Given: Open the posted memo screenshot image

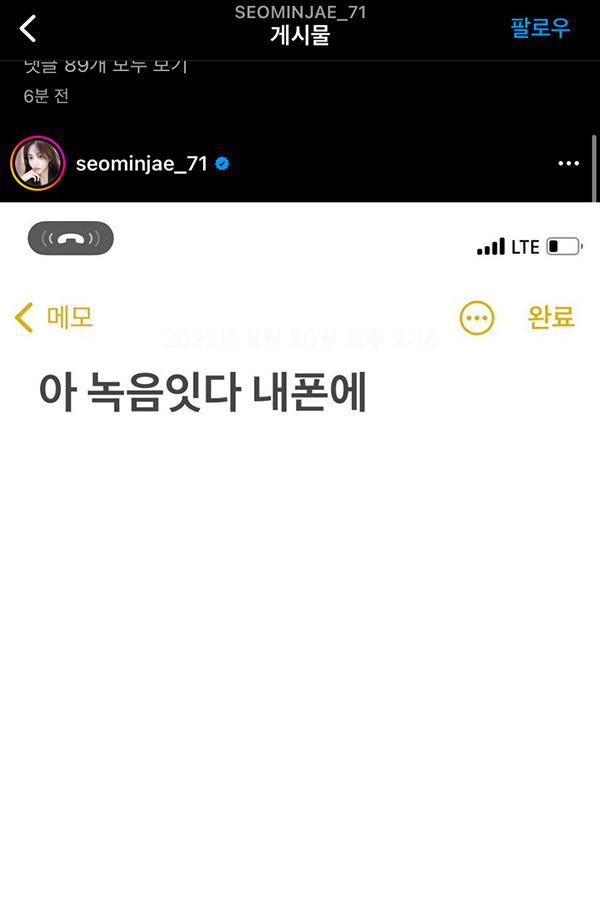Looking at the screenshot, I should [x=300, y=550].
